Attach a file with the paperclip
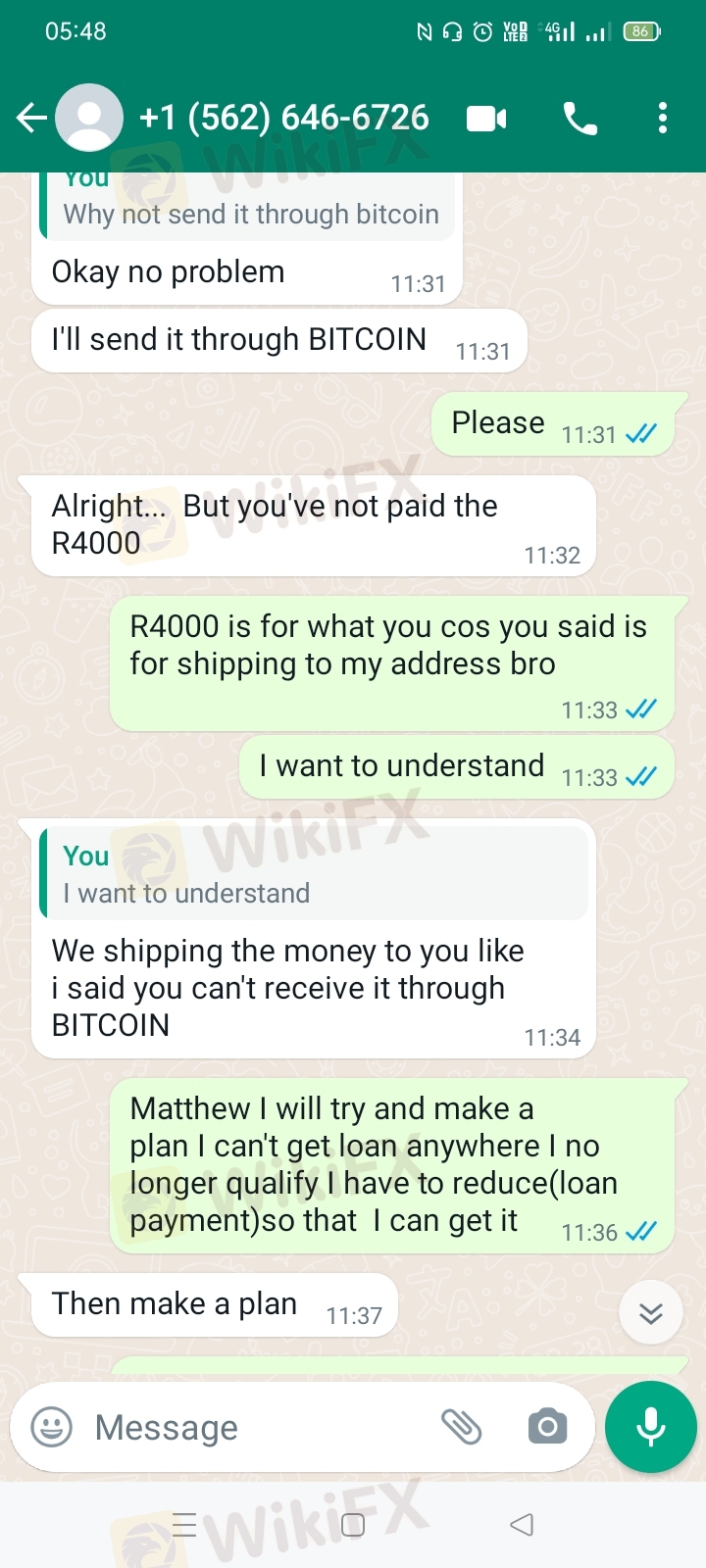 pos(461,1427)
